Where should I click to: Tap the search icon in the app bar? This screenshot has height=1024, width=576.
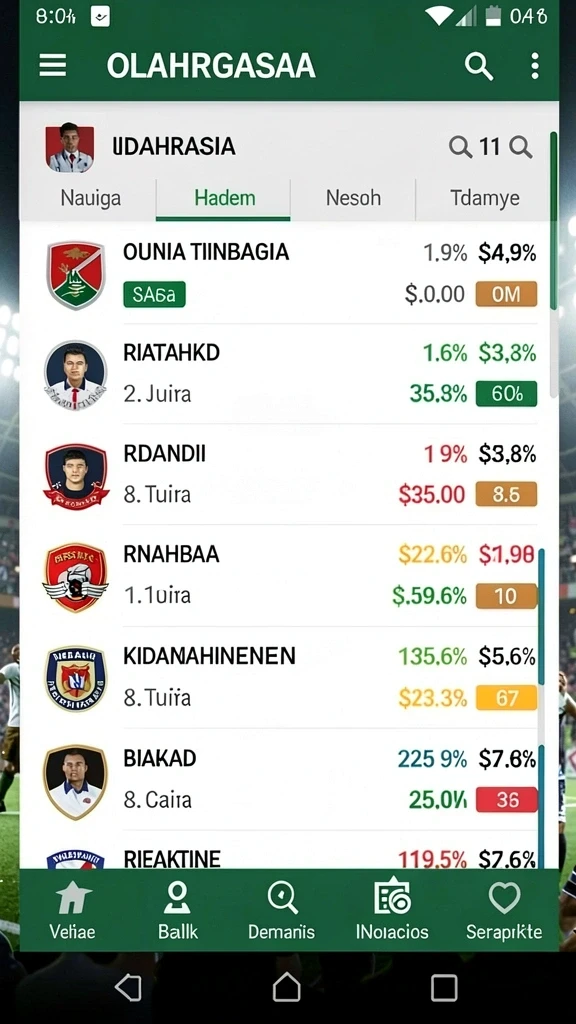[x=479, y=66]
